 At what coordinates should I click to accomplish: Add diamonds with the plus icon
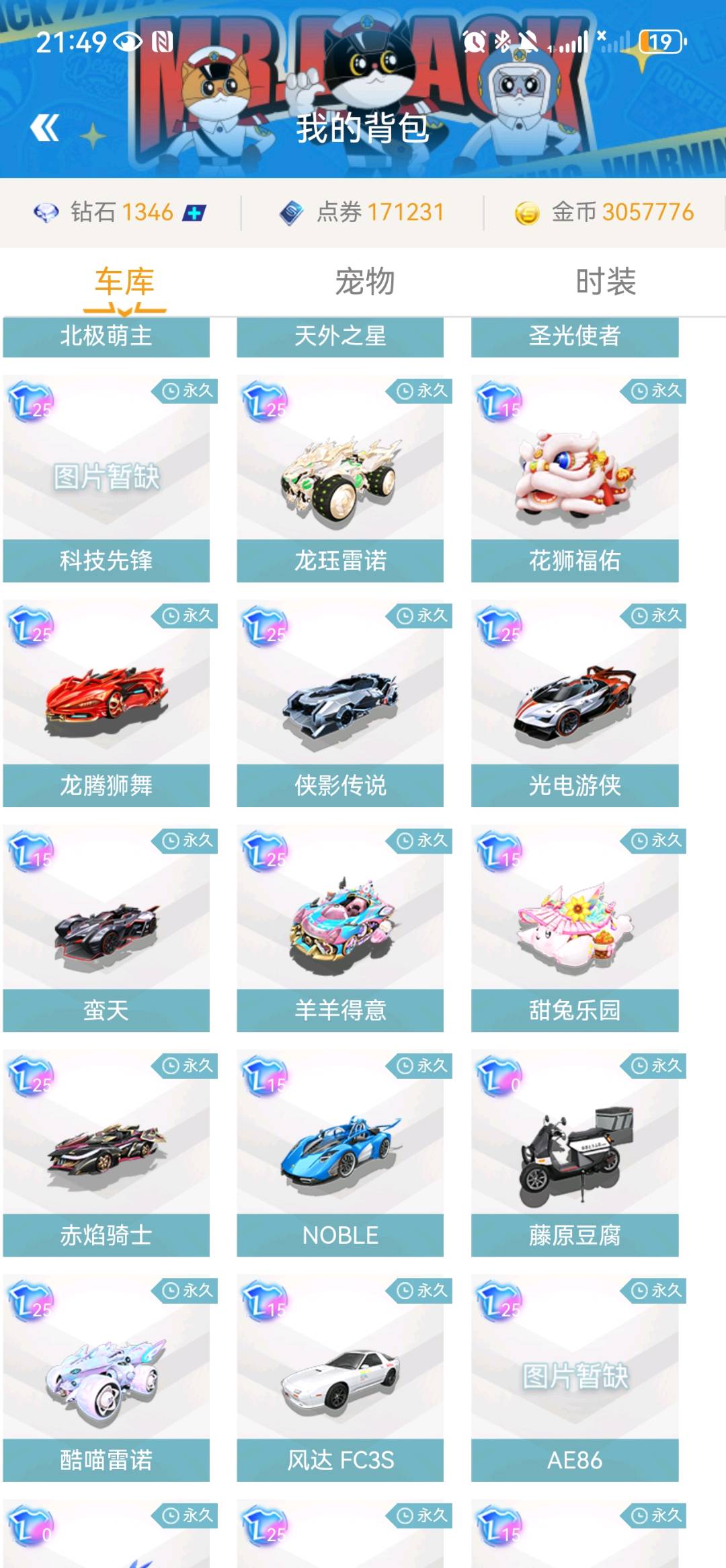click(194, 213)
